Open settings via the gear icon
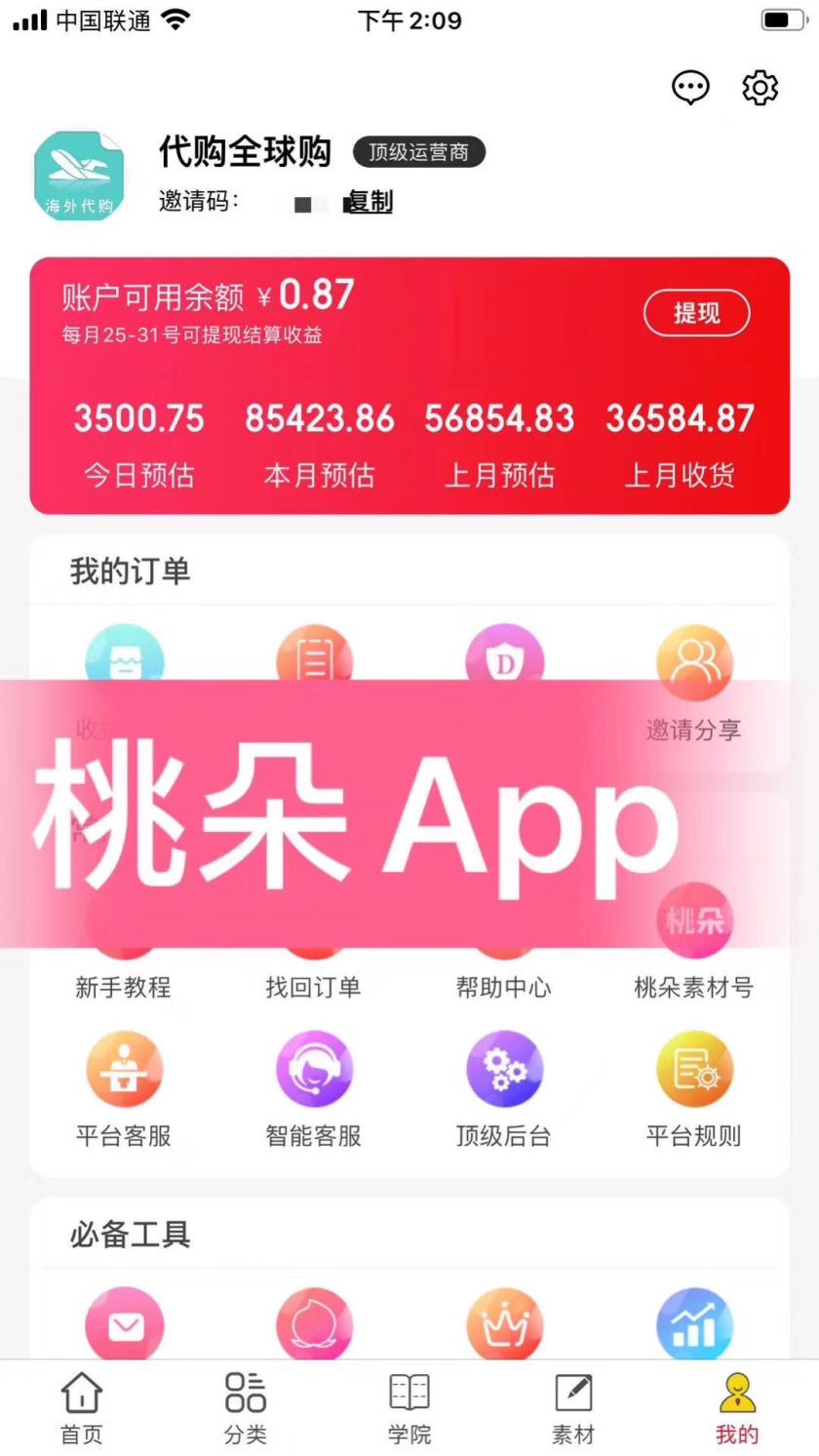 760,89
